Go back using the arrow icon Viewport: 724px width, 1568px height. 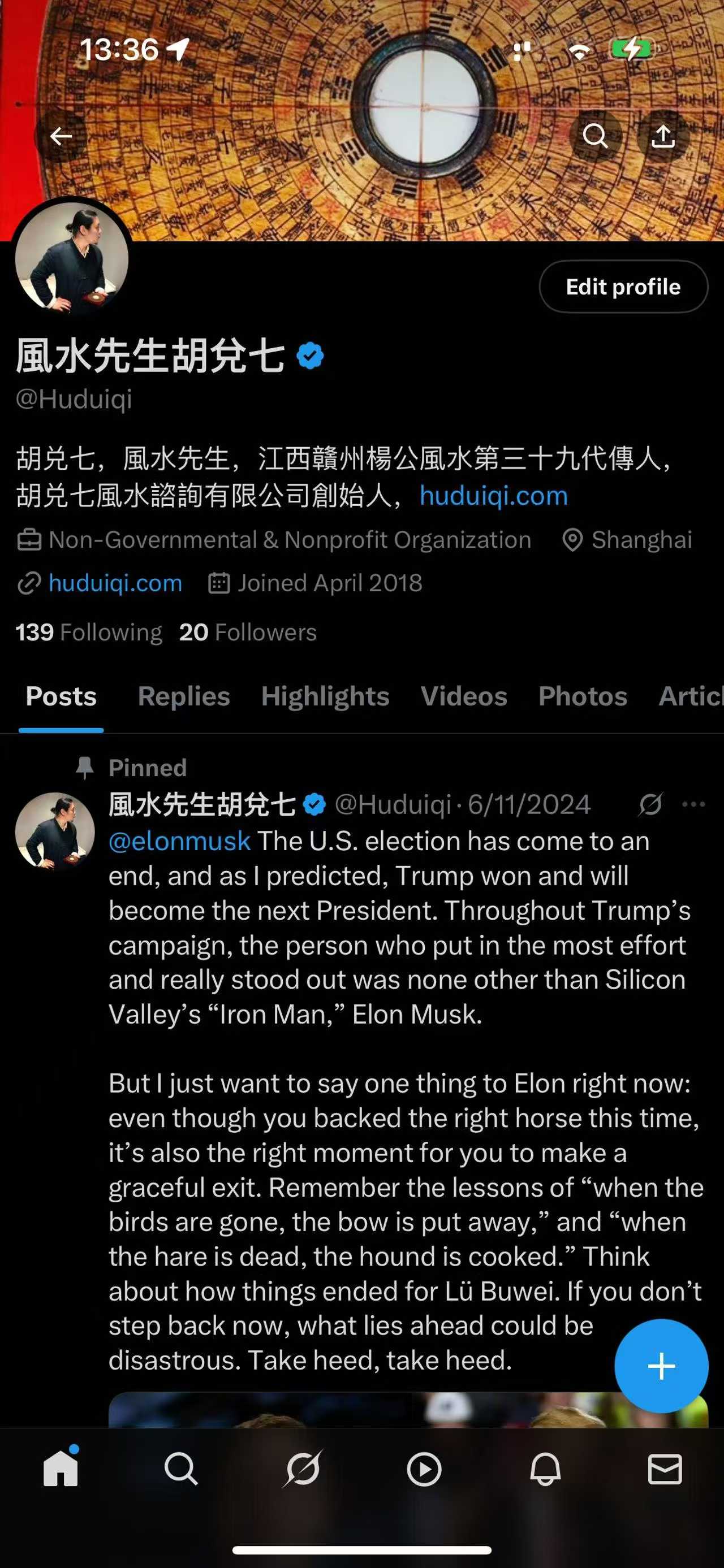tap(61, 136)
